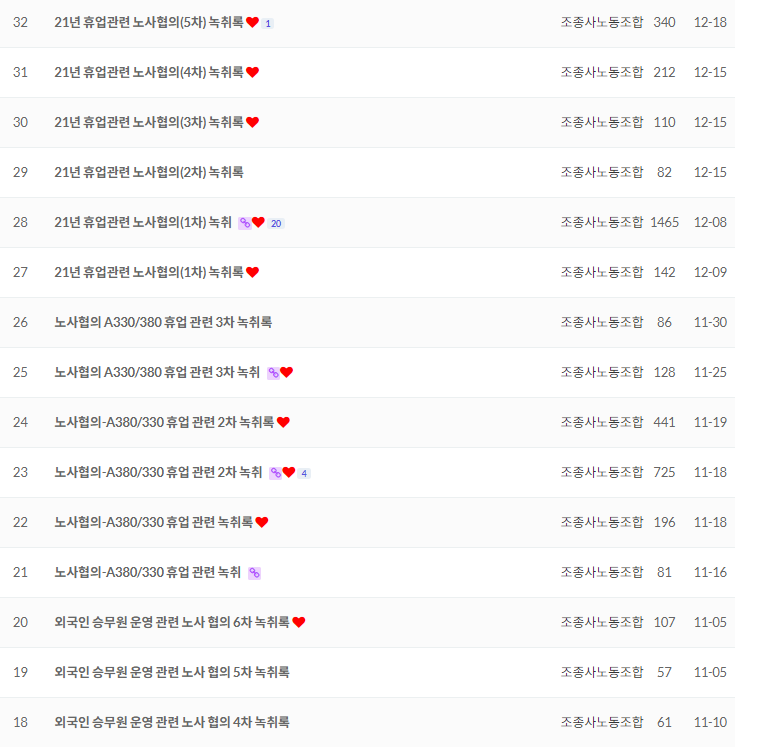Screen dimensions: 762x747
Task: Open post 24 '노사협의-A380/330 휴업 관련 2차 녹취록'
Action: tap(164, 422)
